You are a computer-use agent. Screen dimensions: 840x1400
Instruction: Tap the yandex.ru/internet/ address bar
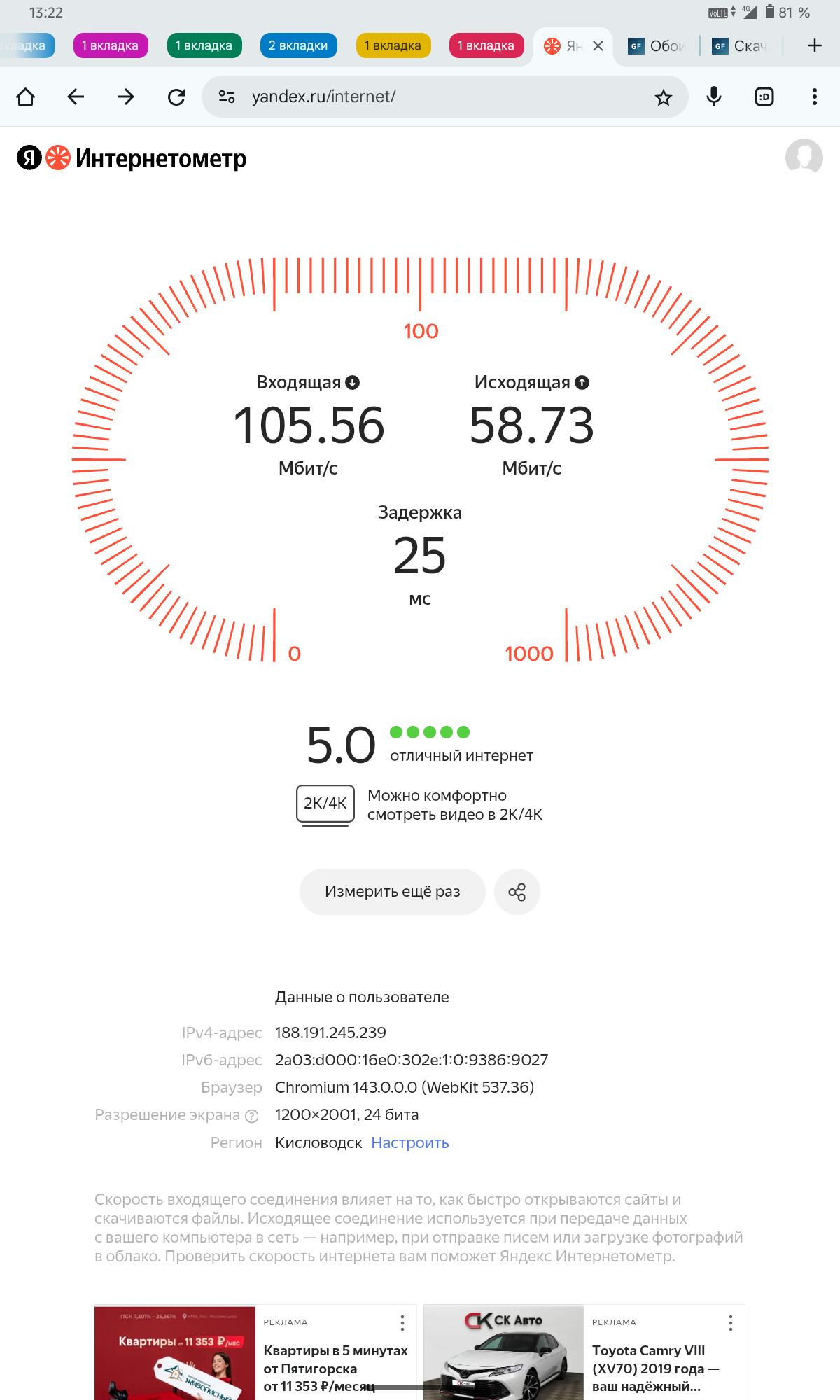point(434,97)
